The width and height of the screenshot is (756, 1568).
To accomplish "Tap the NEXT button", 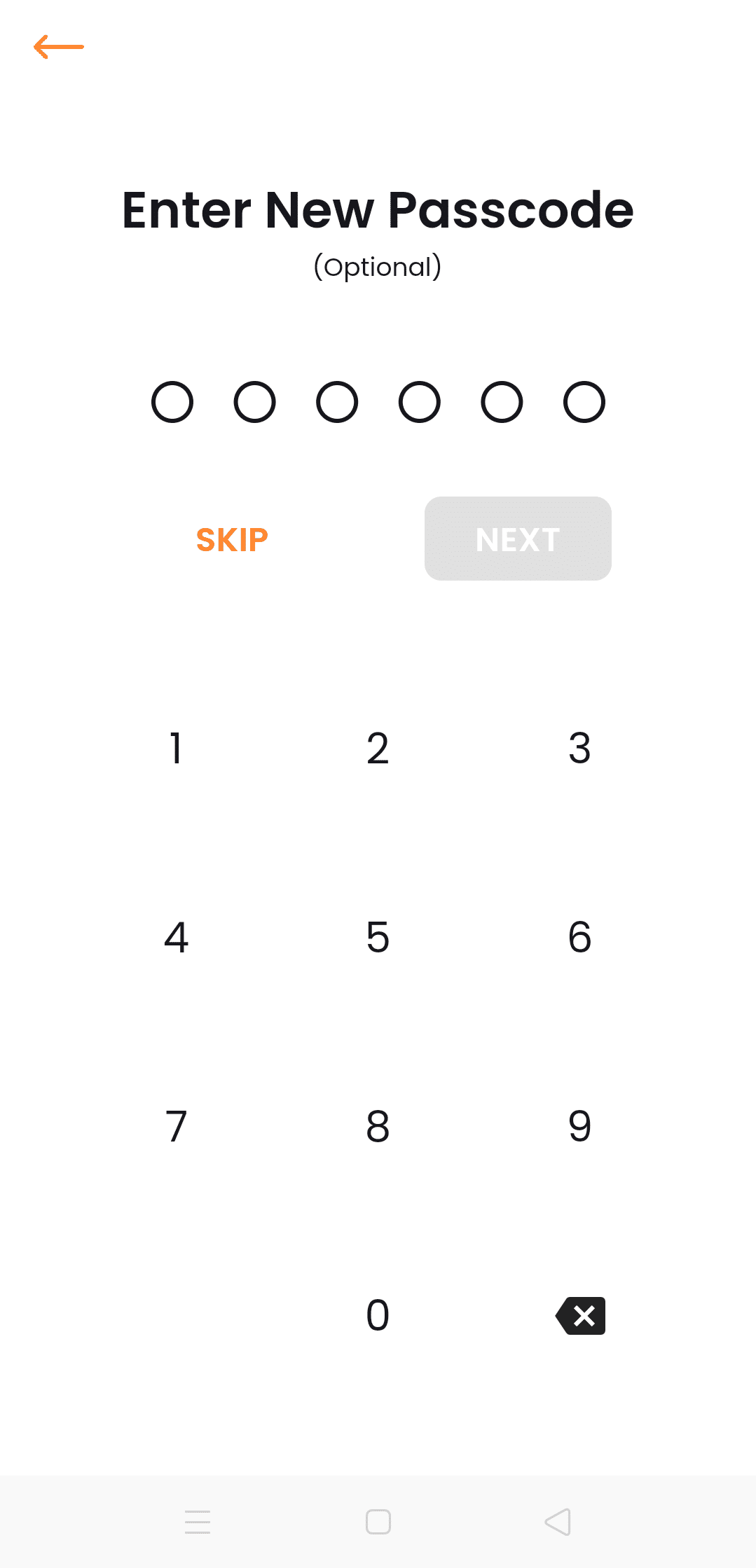I will coord(518,539).
